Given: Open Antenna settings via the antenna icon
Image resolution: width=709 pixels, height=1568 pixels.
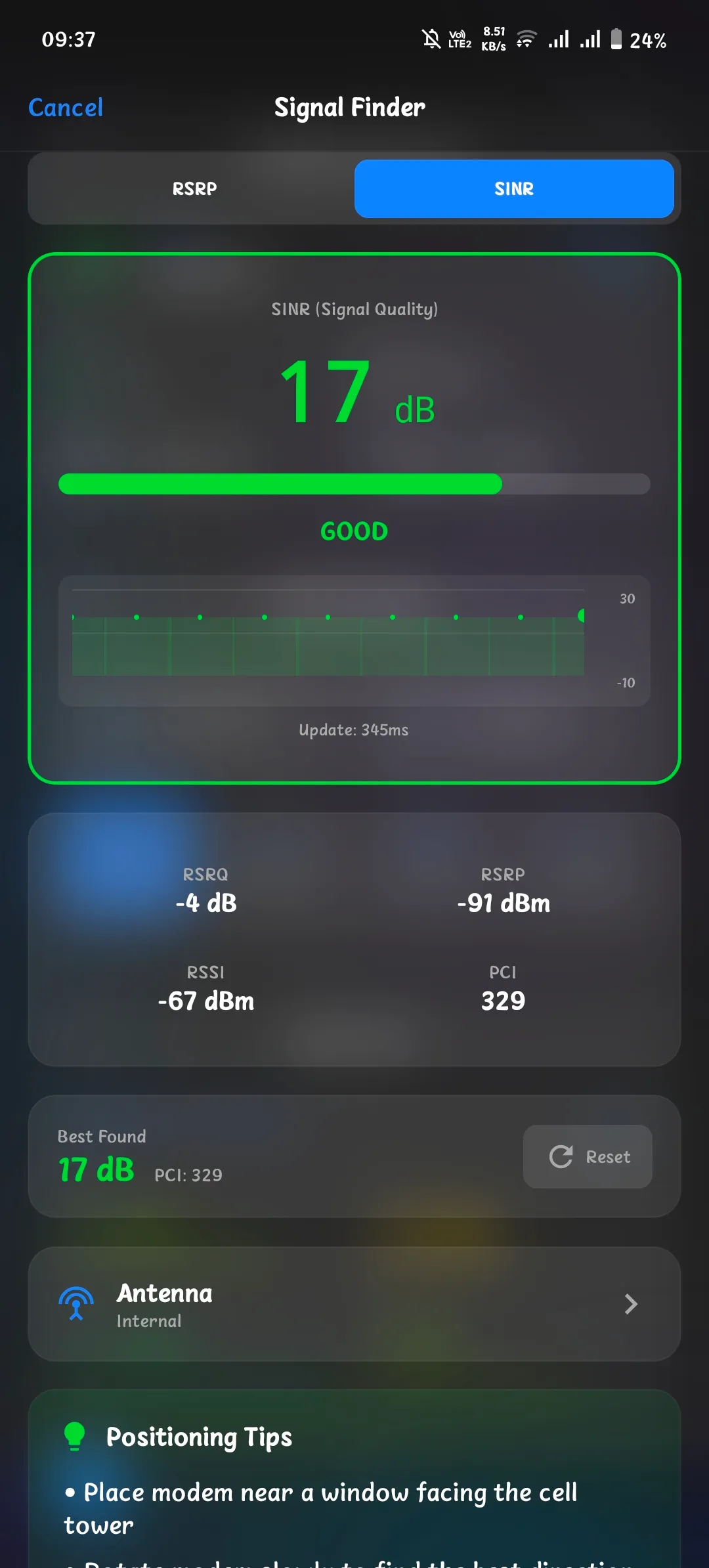Looking at the screenshot, I should point(76,1304).
